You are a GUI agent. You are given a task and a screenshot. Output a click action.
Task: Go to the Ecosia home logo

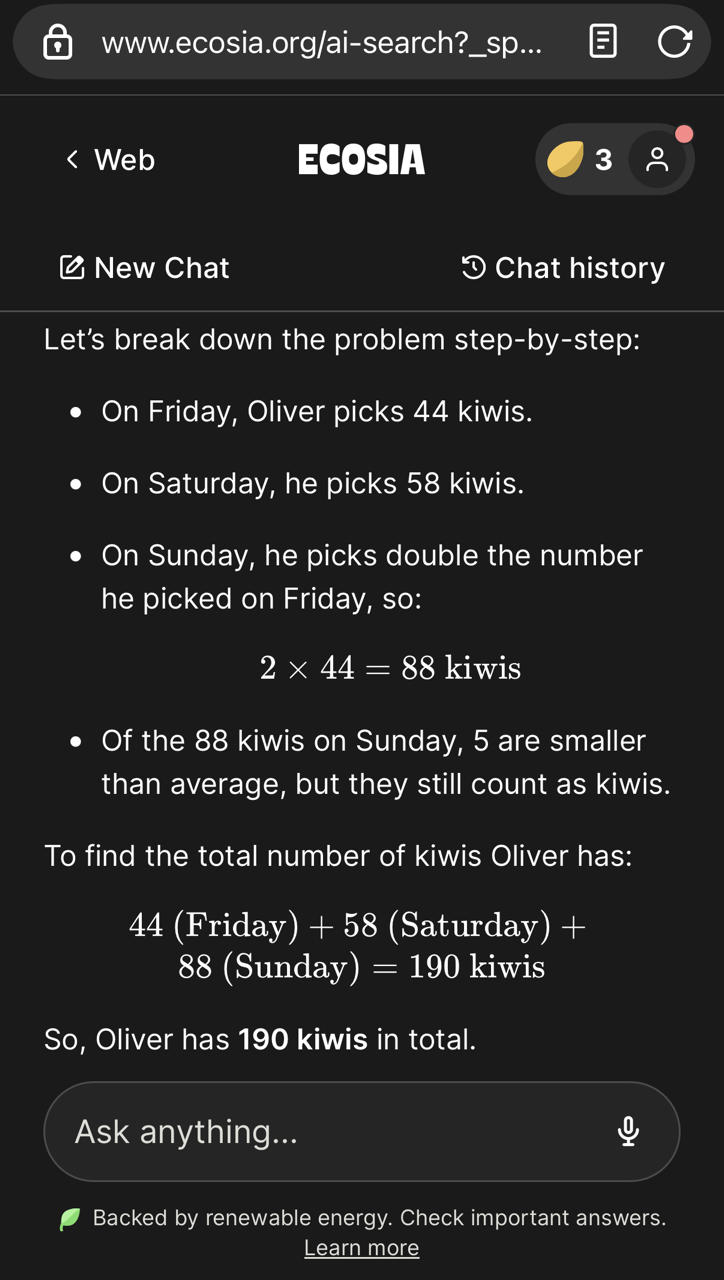pos(361,160)
